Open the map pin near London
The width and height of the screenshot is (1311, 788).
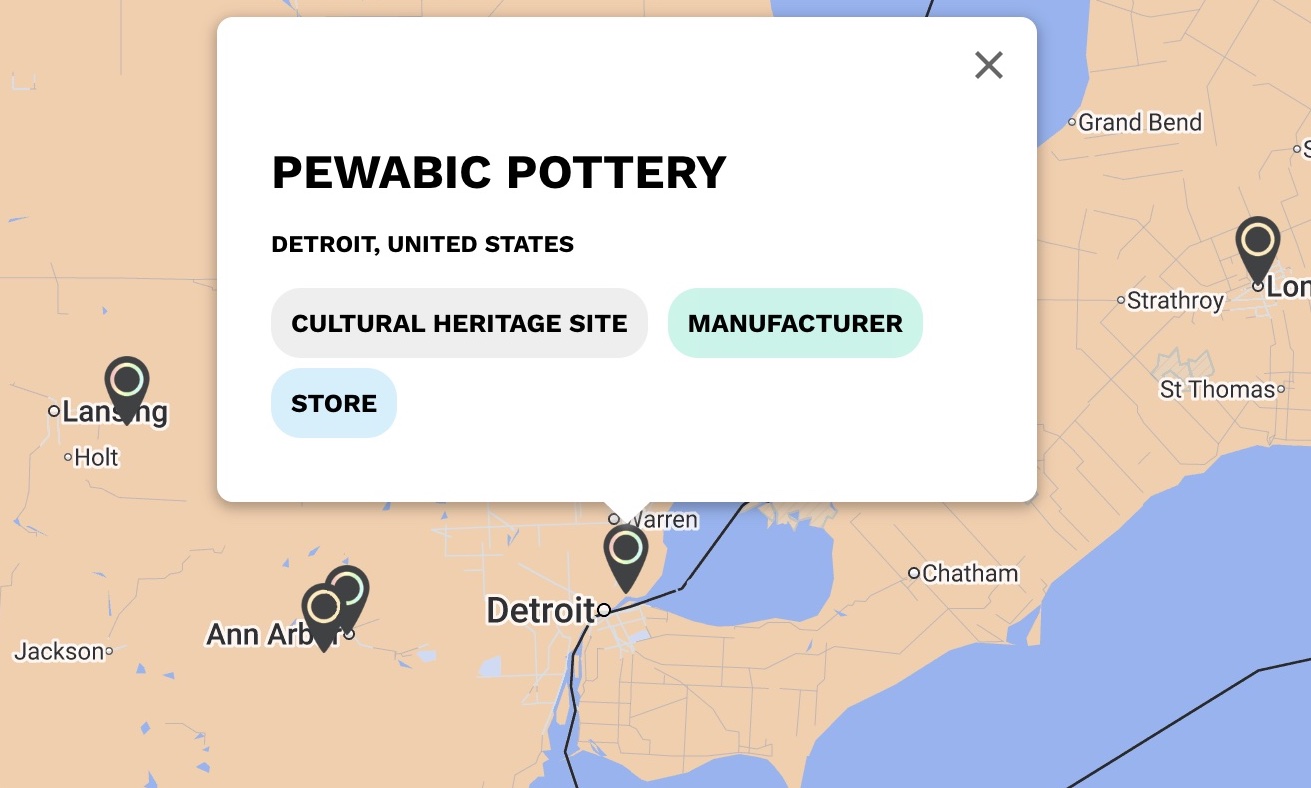(1257, 243)
